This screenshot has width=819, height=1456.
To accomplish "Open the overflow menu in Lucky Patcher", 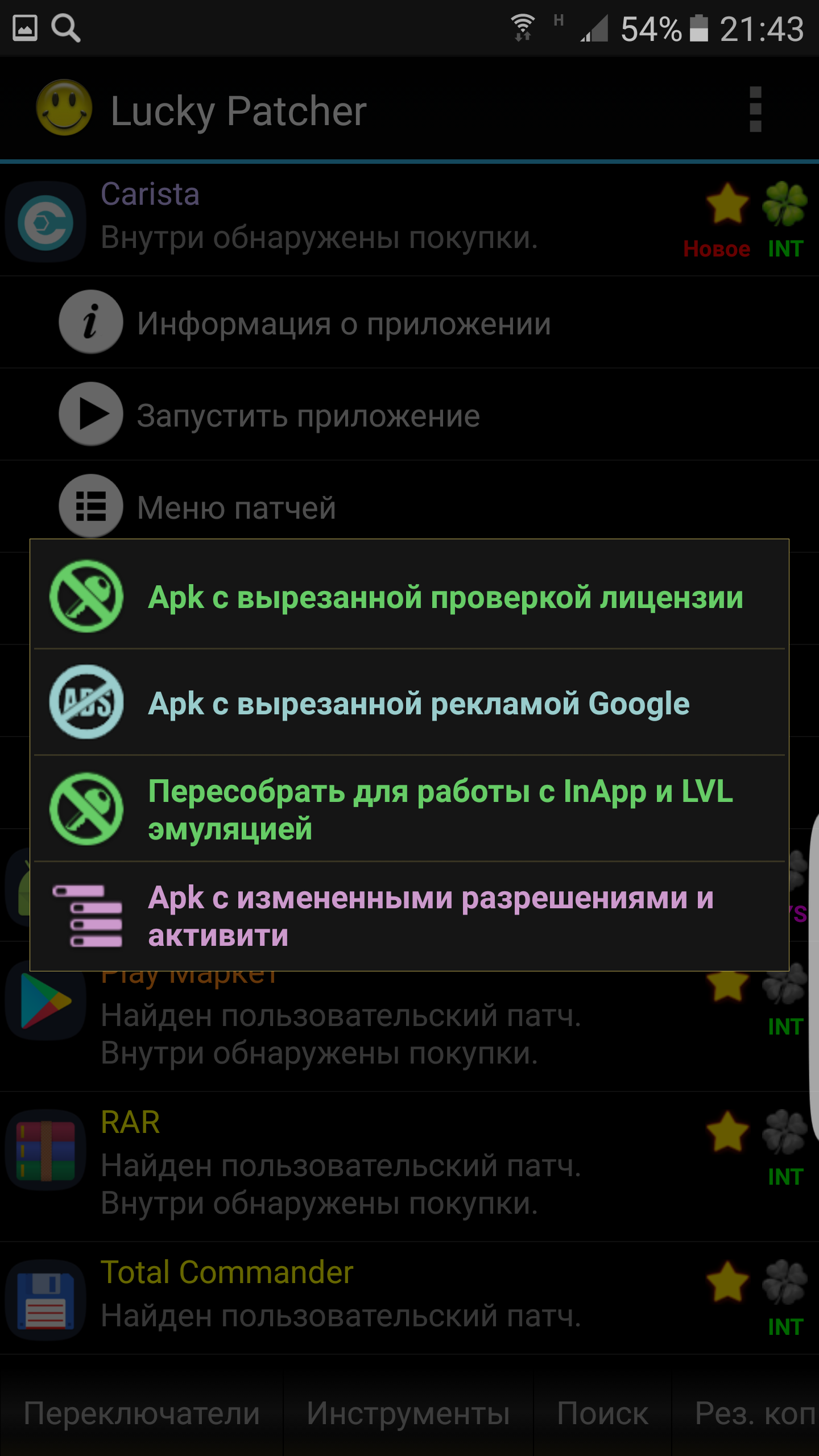I will coord(755,109).
